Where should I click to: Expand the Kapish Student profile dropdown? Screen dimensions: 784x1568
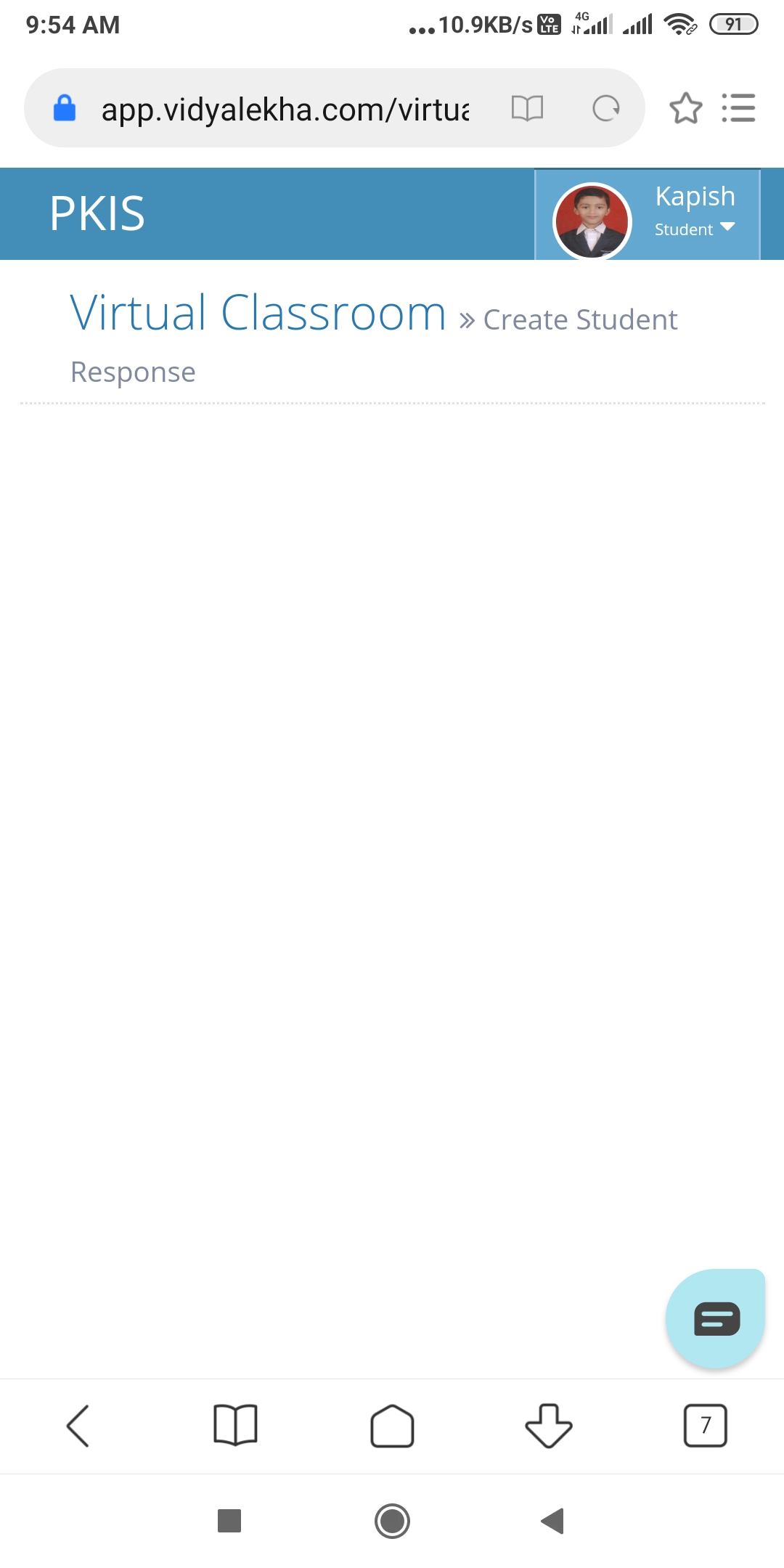coord(648,214)
